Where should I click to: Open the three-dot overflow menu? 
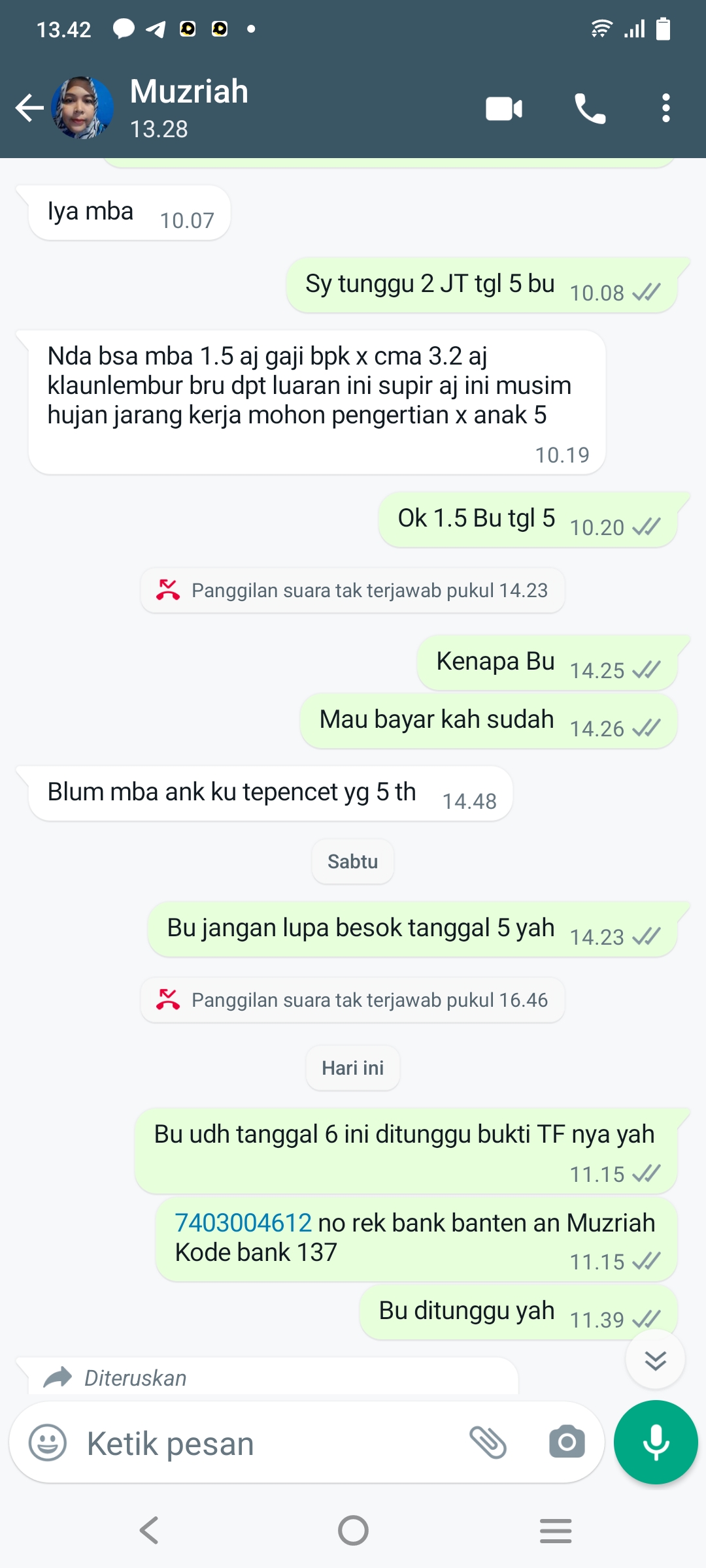pyautogui.click(x=665, y=108)
